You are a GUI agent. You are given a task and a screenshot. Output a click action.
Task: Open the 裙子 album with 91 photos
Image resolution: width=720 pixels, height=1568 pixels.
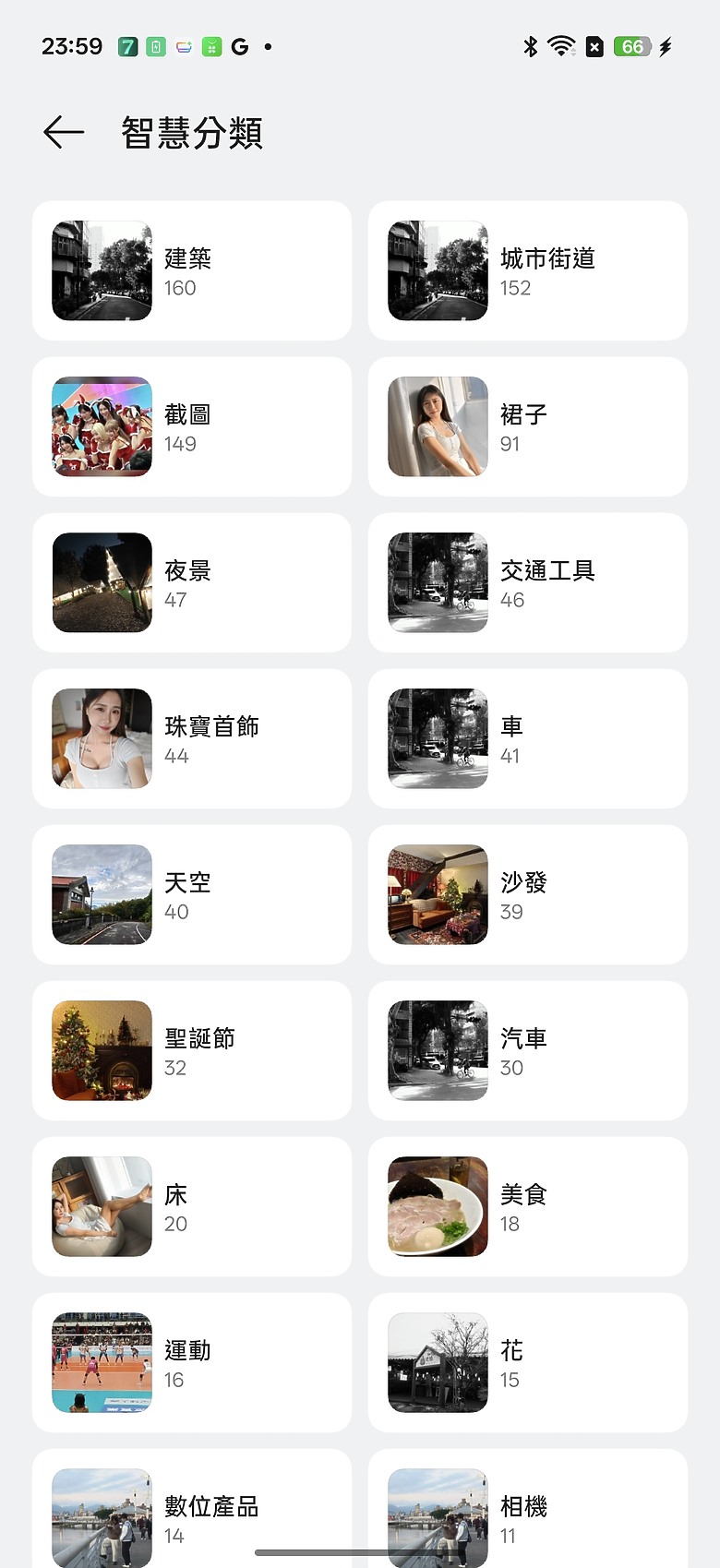tap(527, 427)
